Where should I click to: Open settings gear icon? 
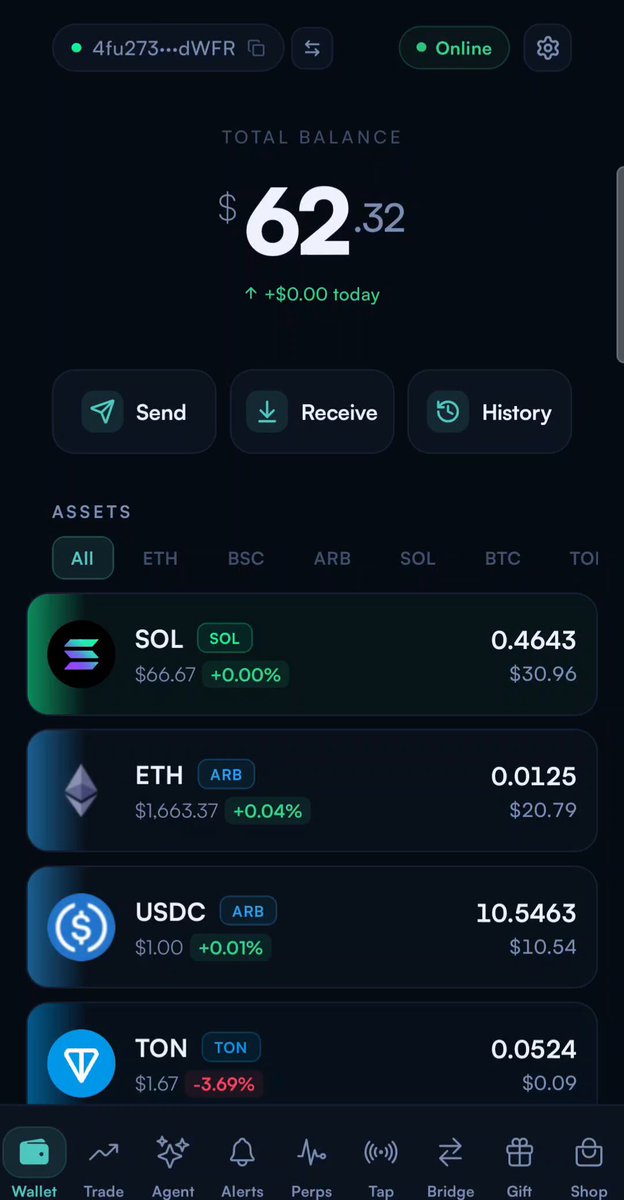(x=547, y=48)
